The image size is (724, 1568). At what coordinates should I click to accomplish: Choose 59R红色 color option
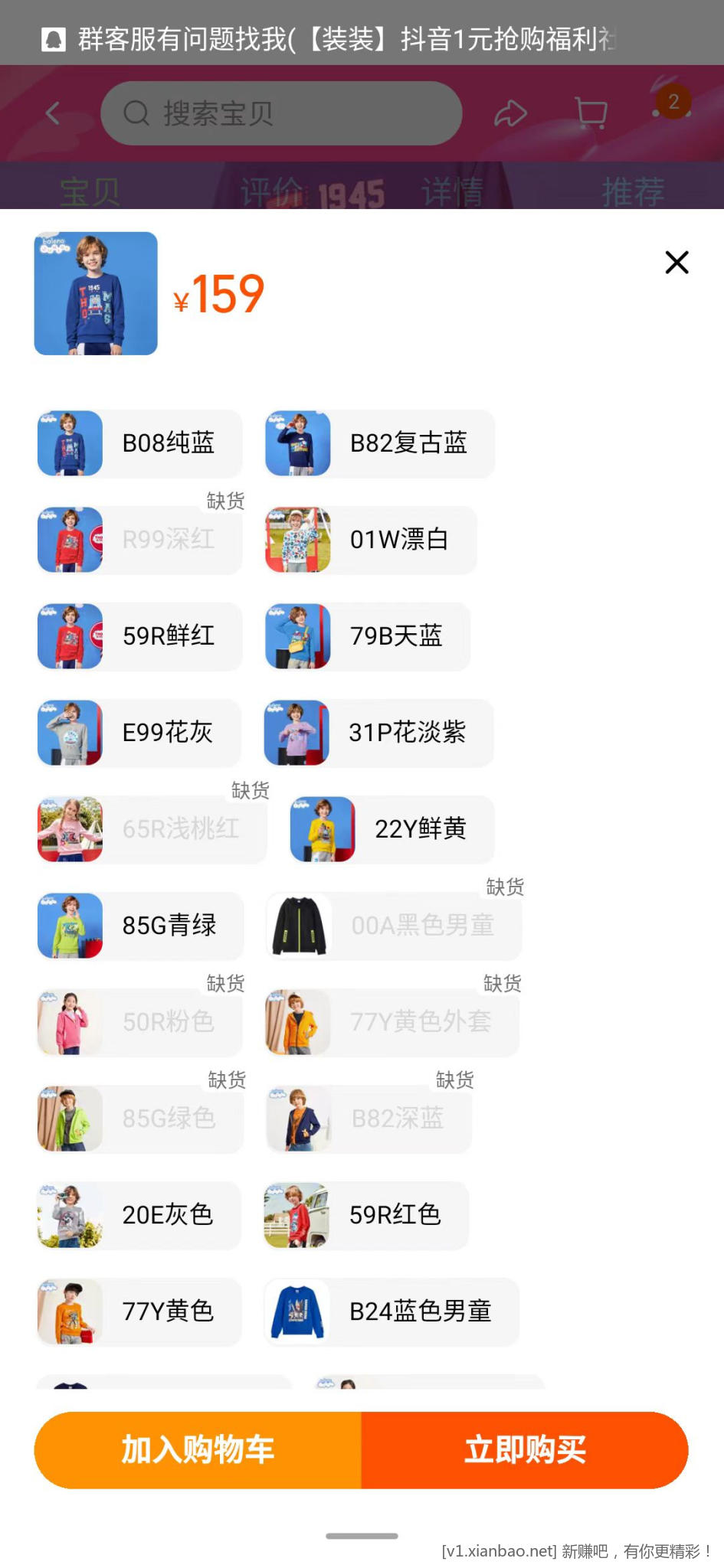(366, 1215)
